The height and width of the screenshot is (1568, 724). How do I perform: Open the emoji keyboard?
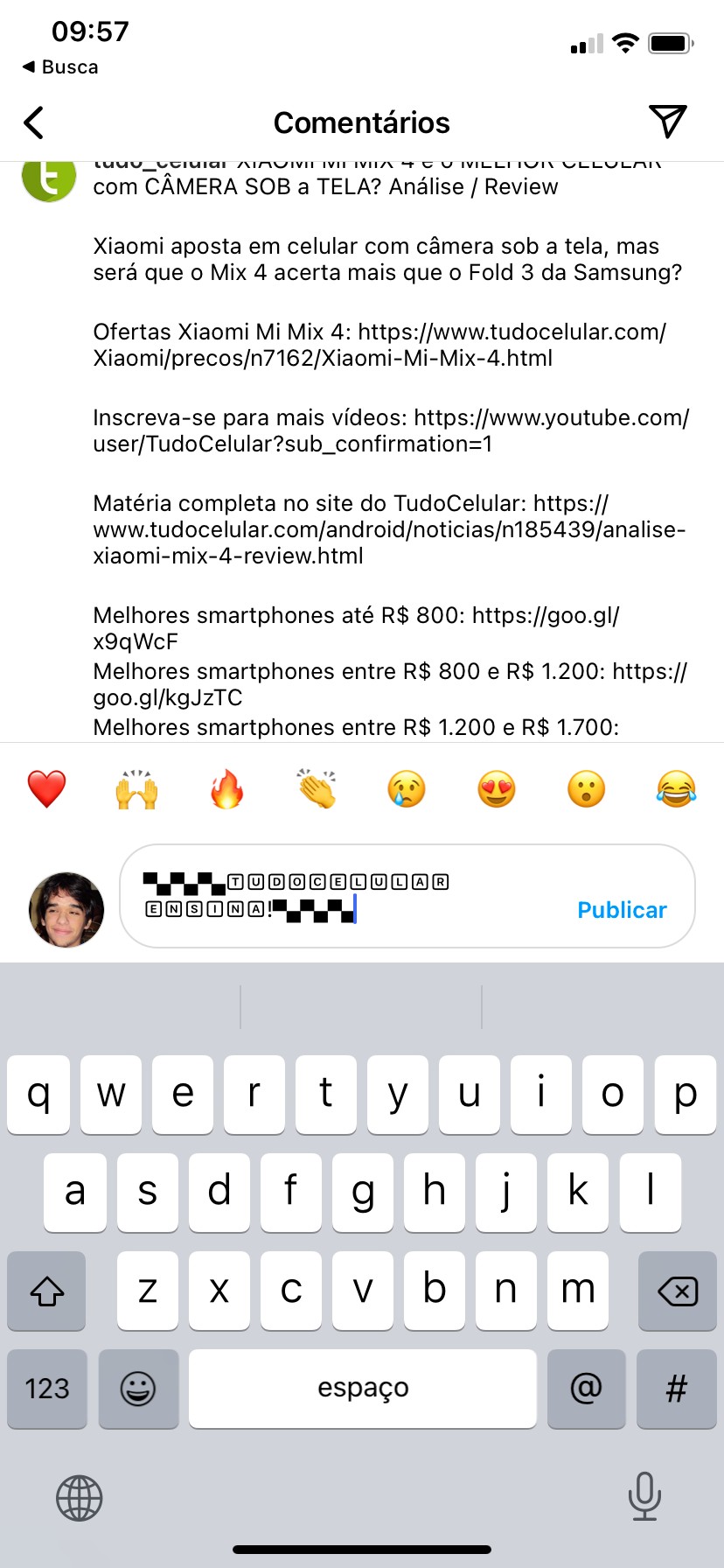[138, 1389]
